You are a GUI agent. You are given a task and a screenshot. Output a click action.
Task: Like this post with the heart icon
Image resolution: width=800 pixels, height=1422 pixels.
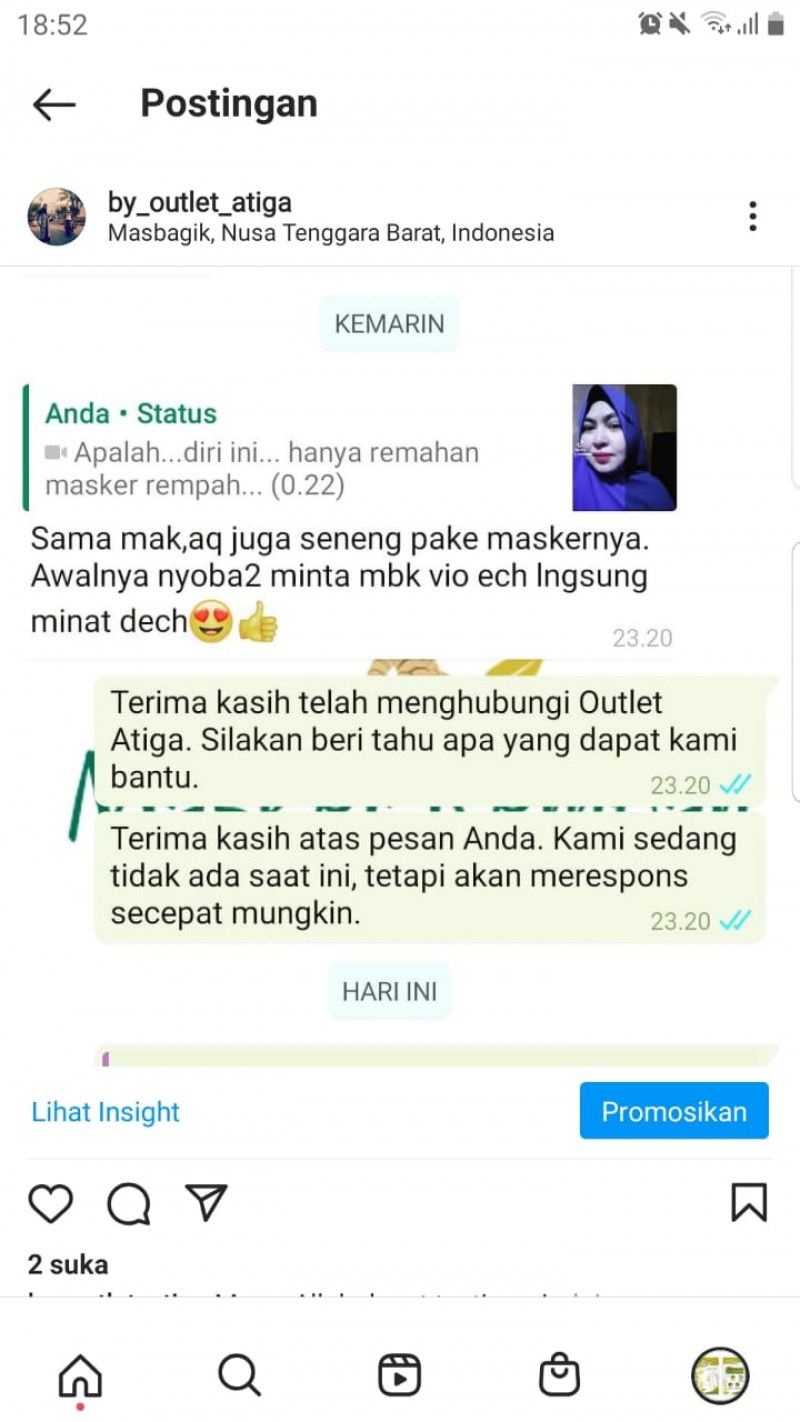[50, 1203]
